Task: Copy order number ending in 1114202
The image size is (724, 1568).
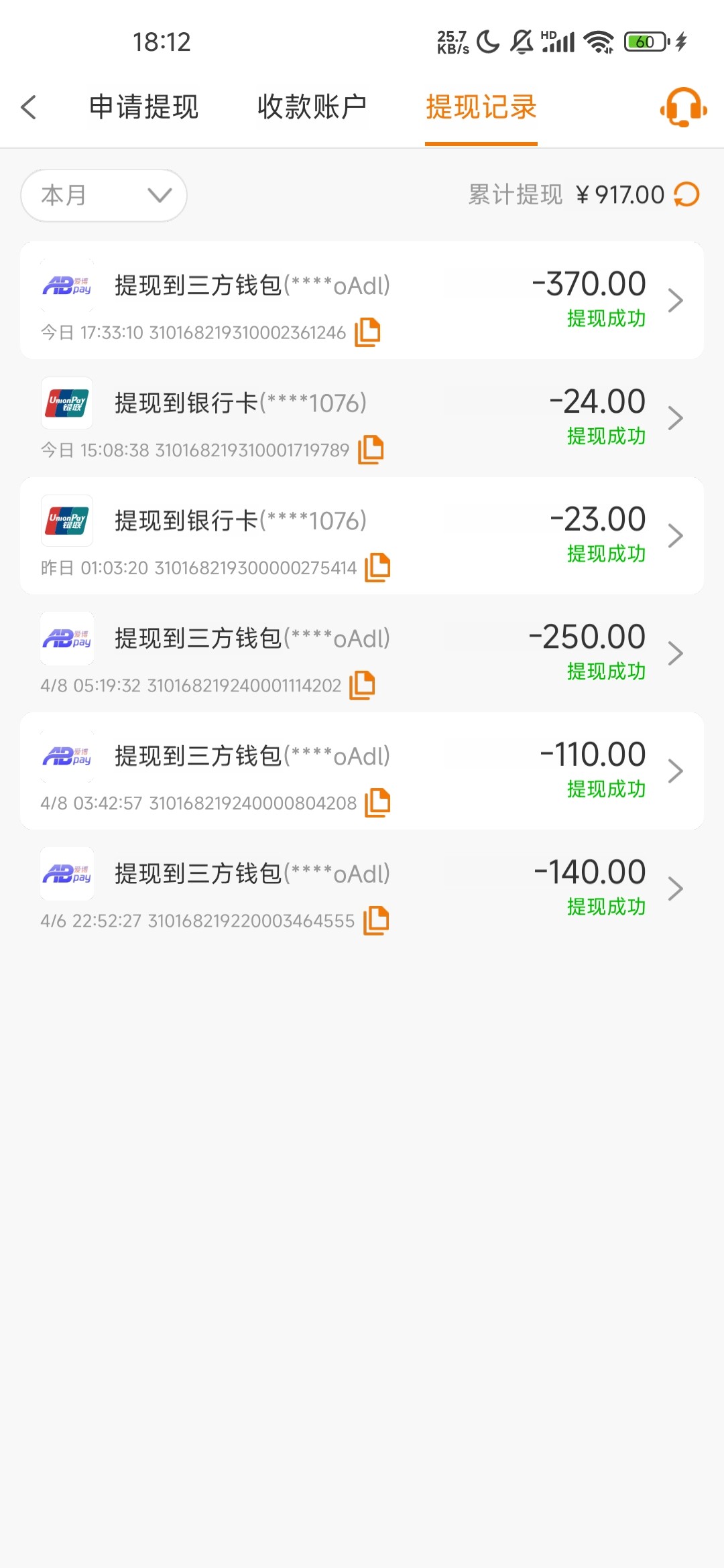Action: (x=362, y=685)
